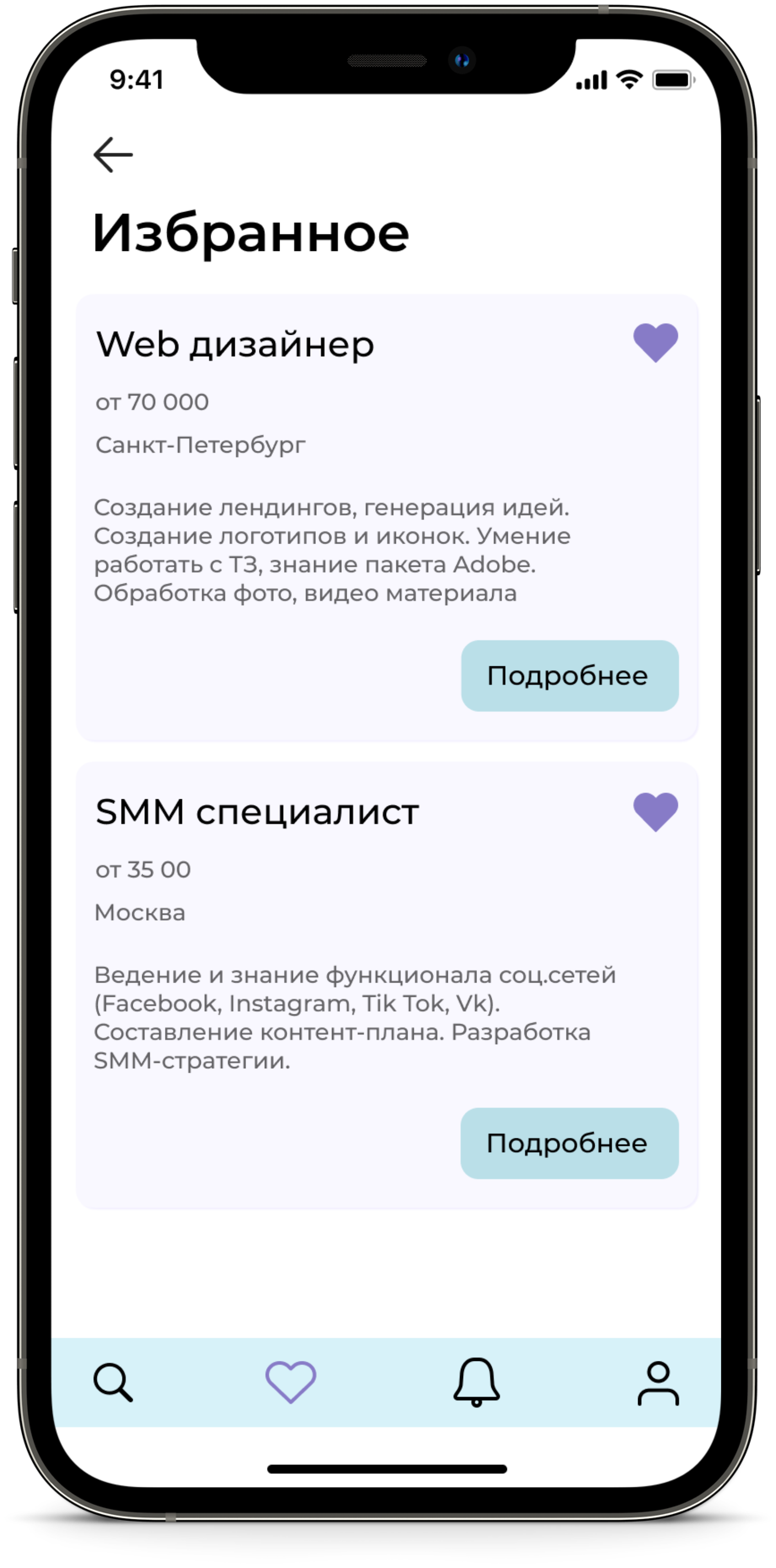Select the favorites heart tab

point(291,1382)
